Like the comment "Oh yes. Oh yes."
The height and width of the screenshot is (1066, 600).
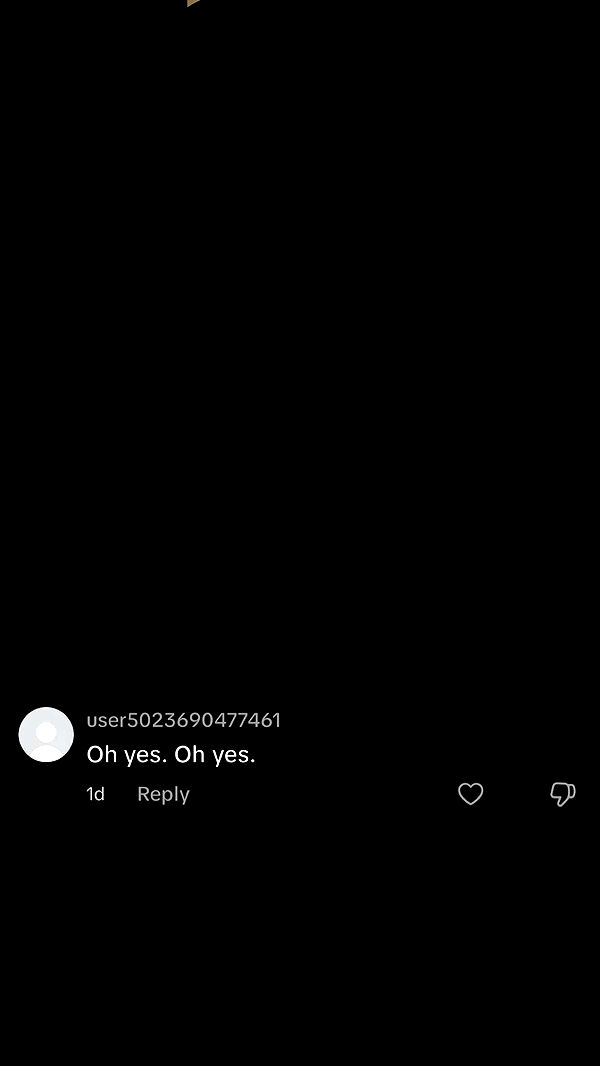point(470,794)
